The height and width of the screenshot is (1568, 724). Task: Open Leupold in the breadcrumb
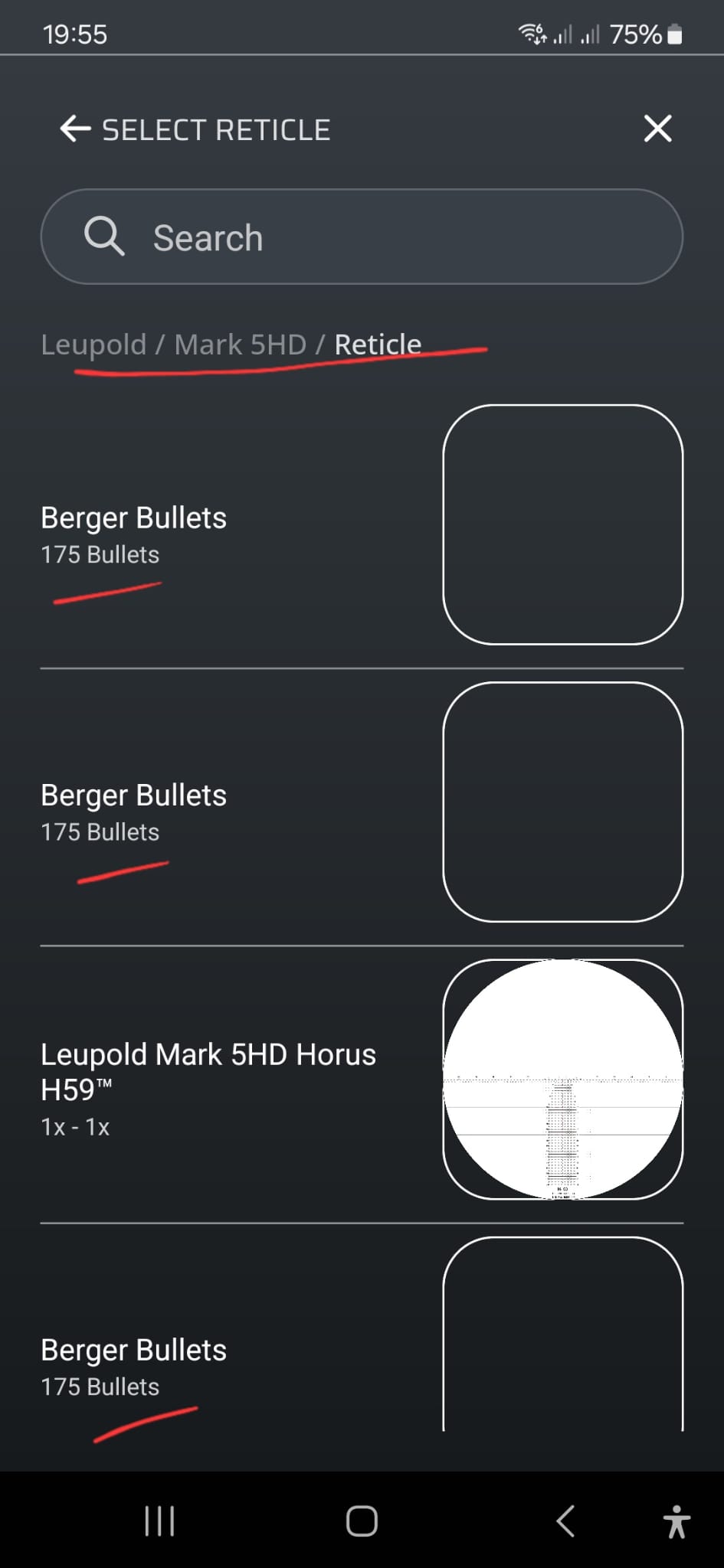tap(93, 345)
